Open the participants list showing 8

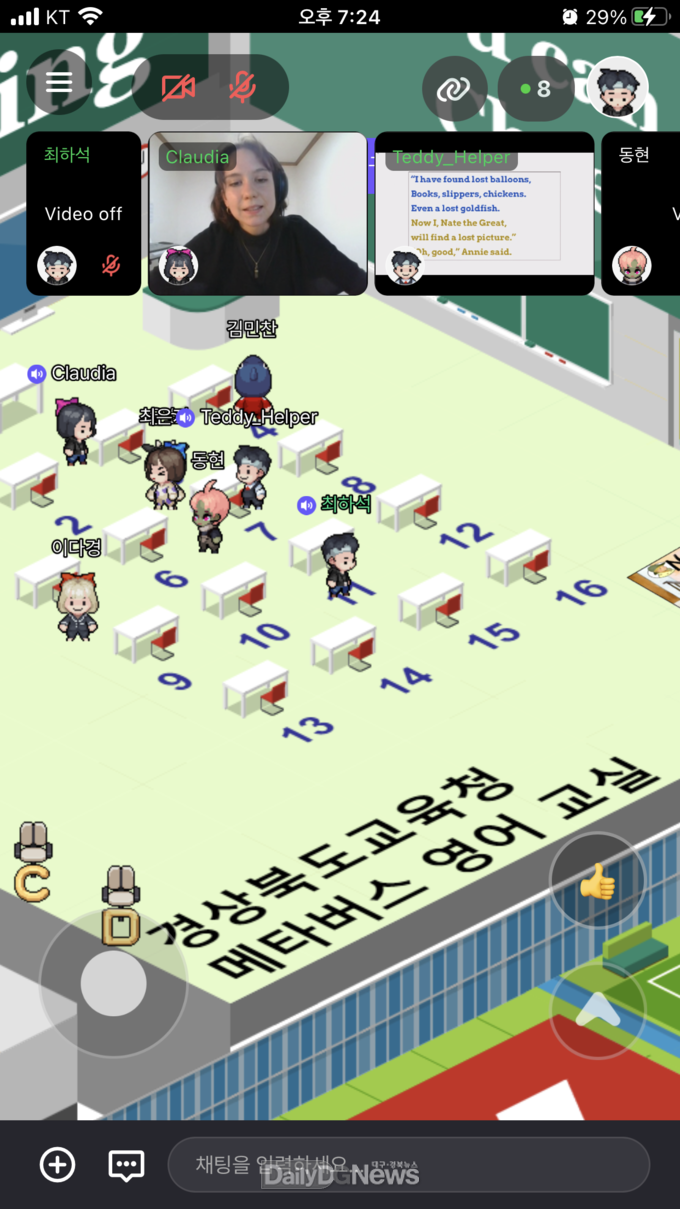coord(537,89)
